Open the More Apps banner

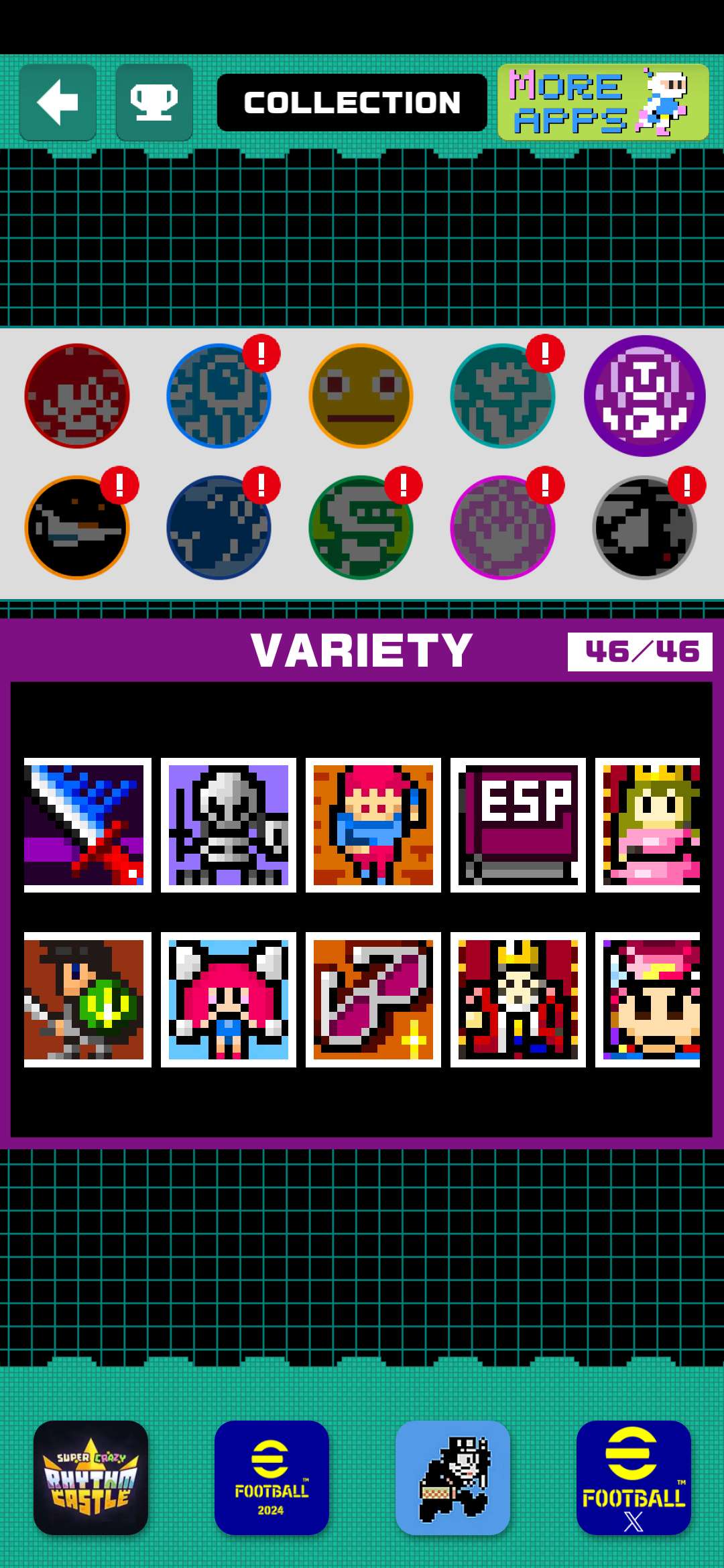[603, 103]
